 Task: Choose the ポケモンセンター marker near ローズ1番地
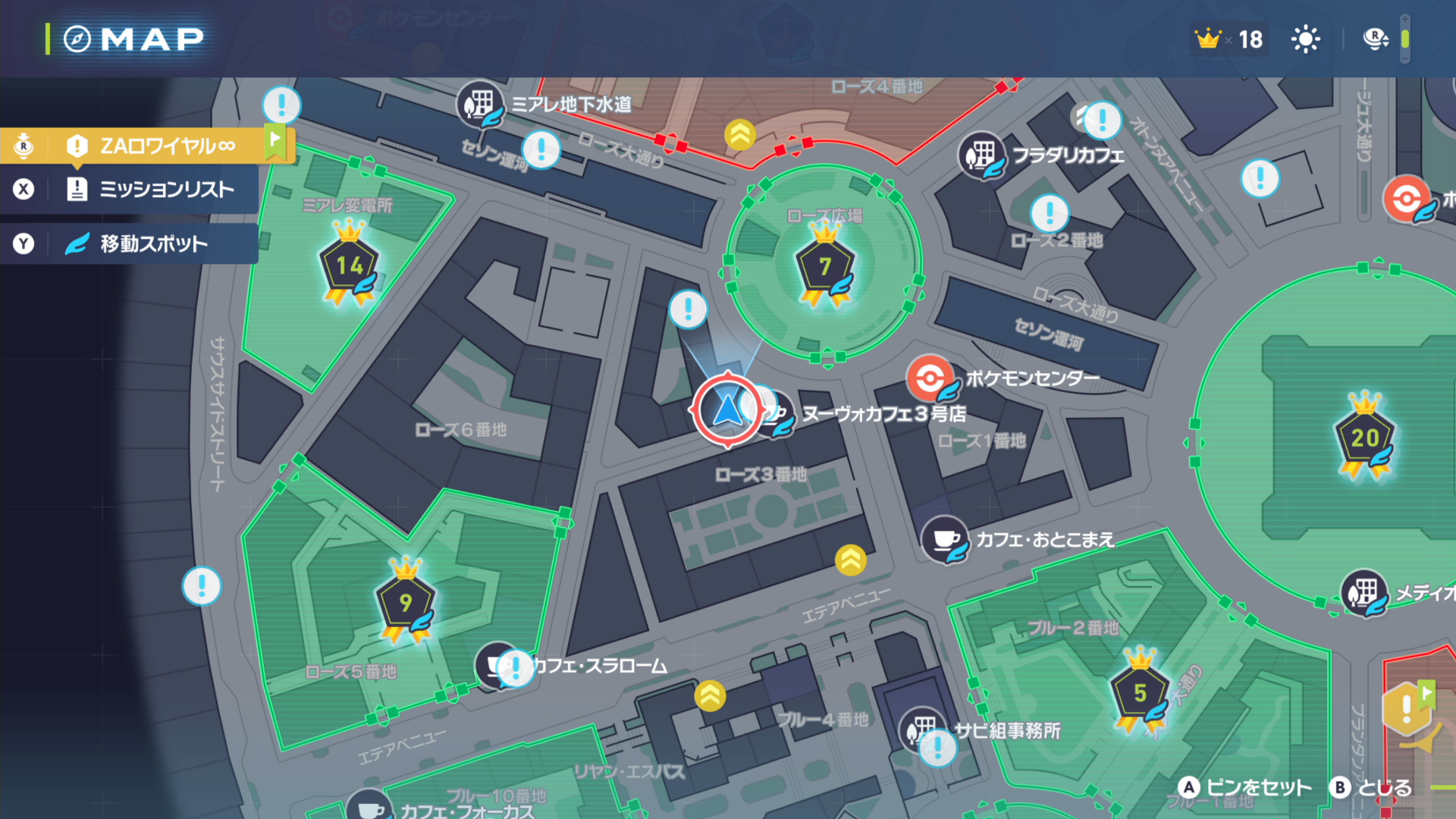(930, 378)
